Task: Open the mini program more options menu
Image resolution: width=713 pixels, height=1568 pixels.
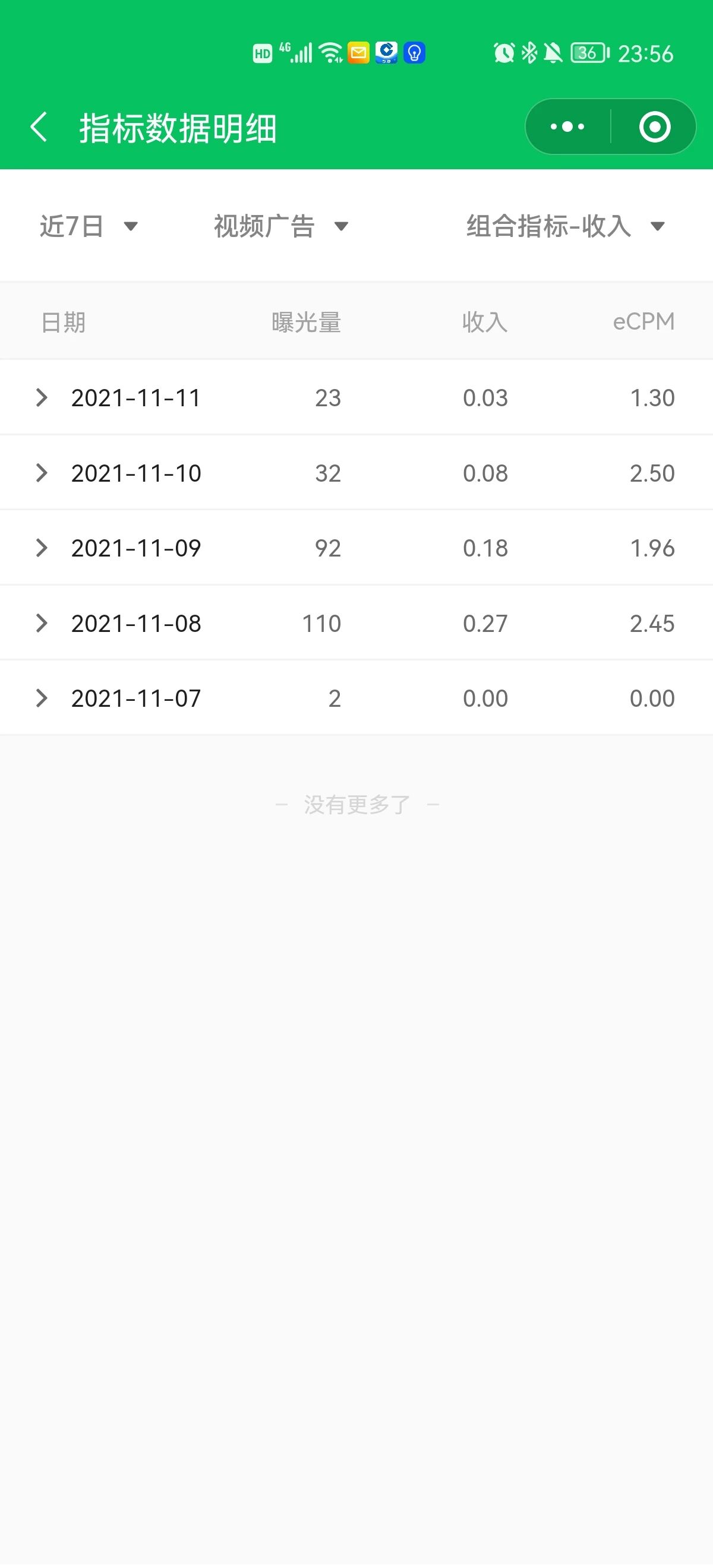Action: click(567, 127)
